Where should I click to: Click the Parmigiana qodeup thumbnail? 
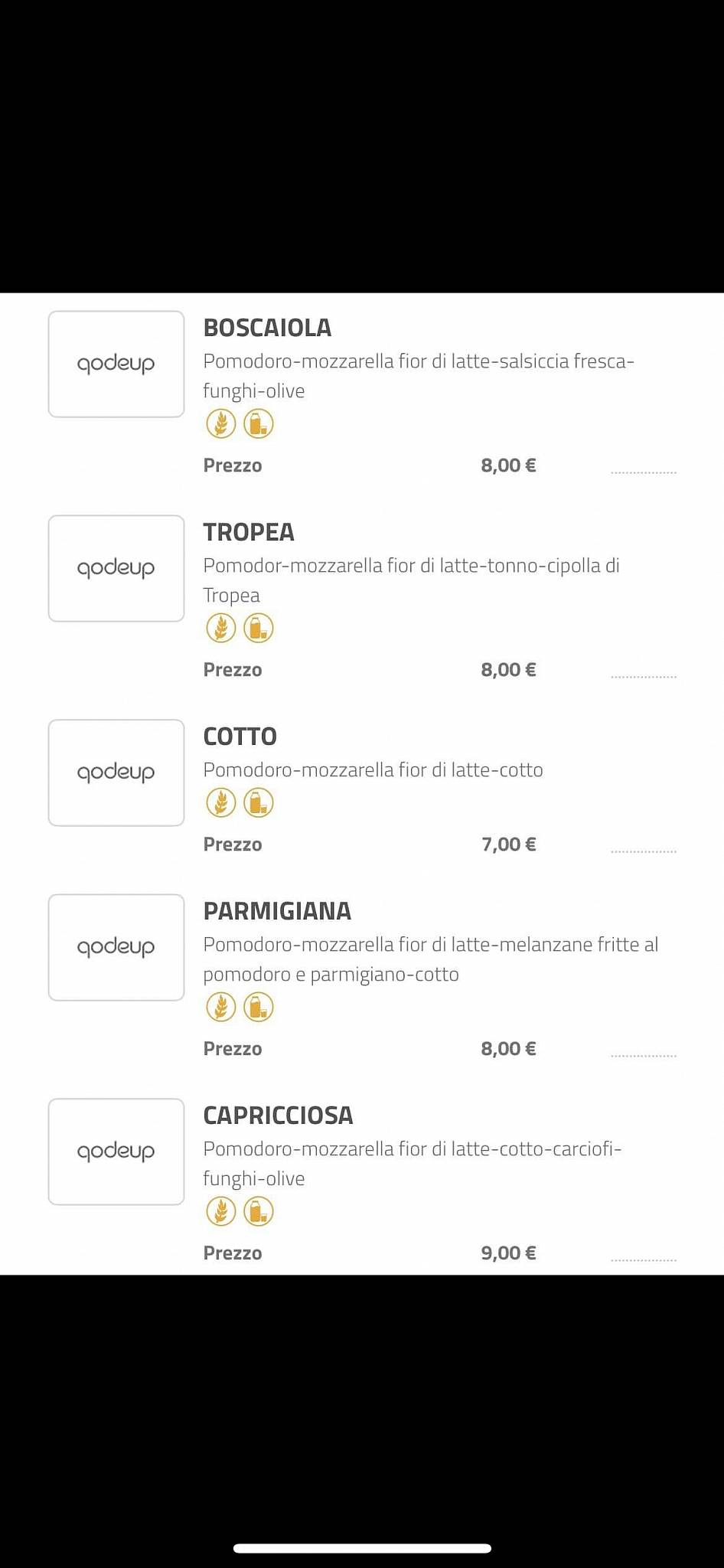pos(116,947)
